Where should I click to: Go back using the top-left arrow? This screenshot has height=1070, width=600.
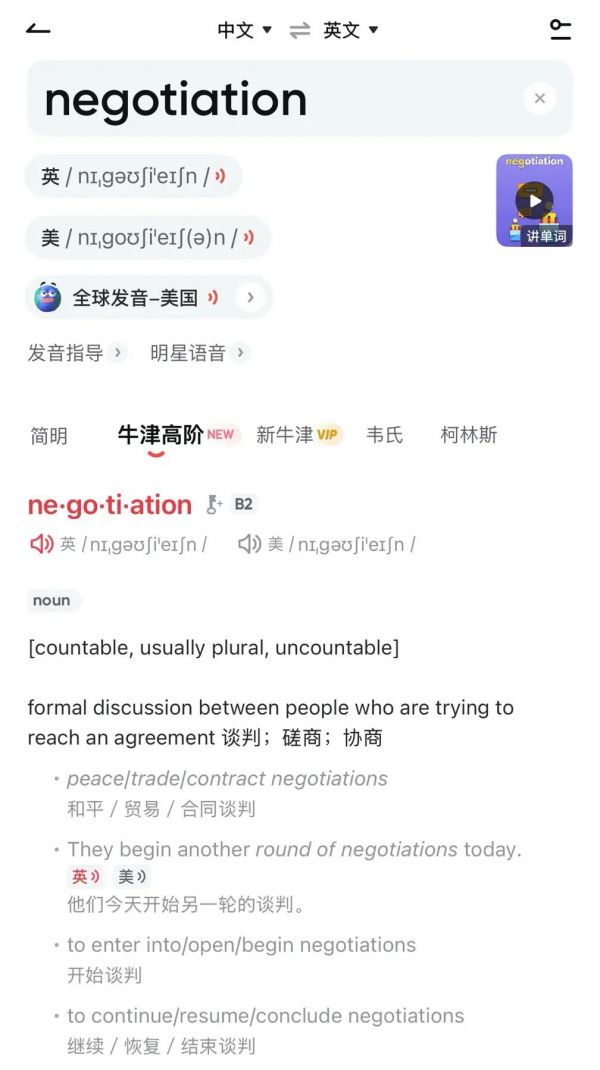coord(38,29)
